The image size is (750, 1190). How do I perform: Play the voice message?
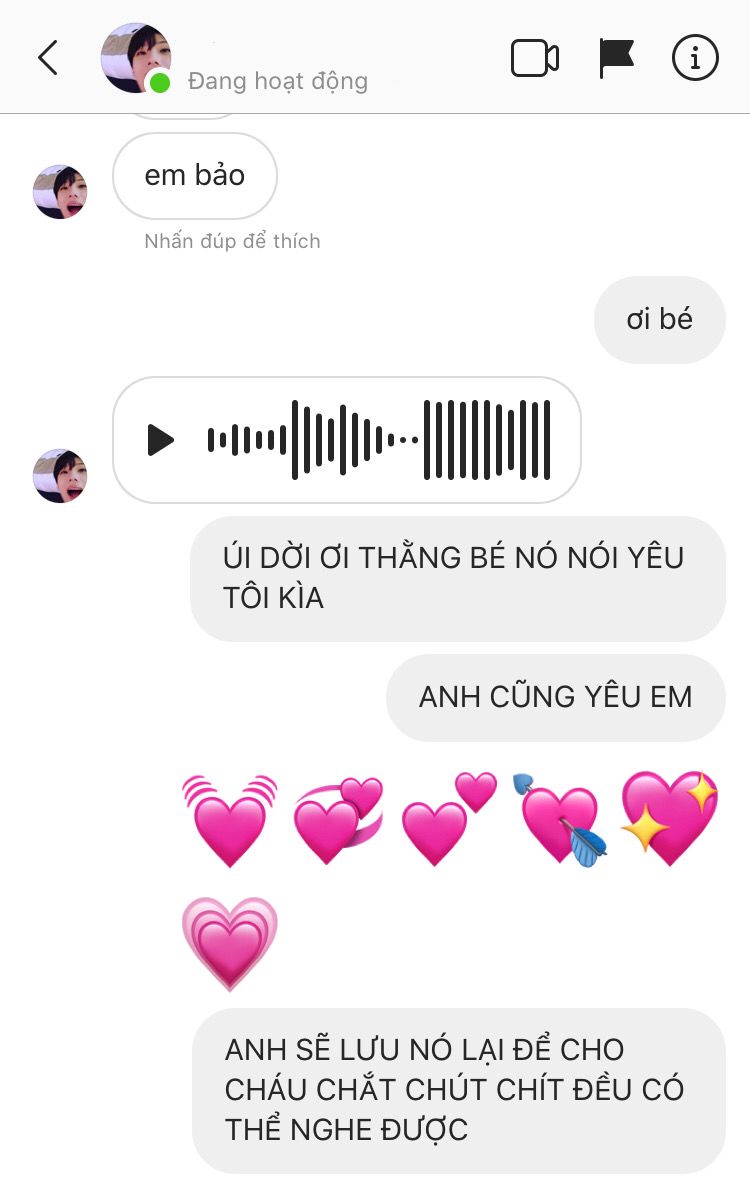point(160,440)
